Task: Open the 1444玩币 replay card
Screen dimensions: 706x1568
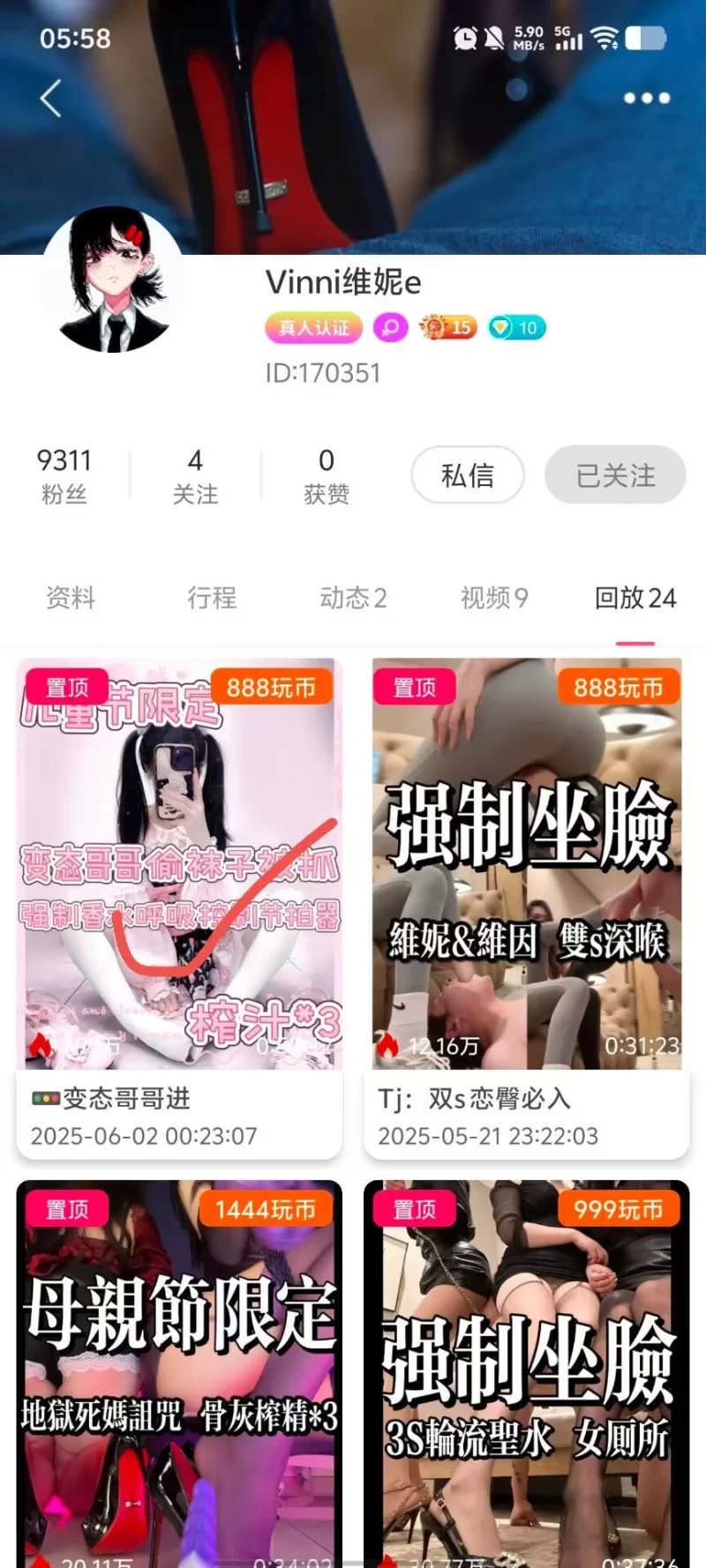Action: [x=179, y=1376]
